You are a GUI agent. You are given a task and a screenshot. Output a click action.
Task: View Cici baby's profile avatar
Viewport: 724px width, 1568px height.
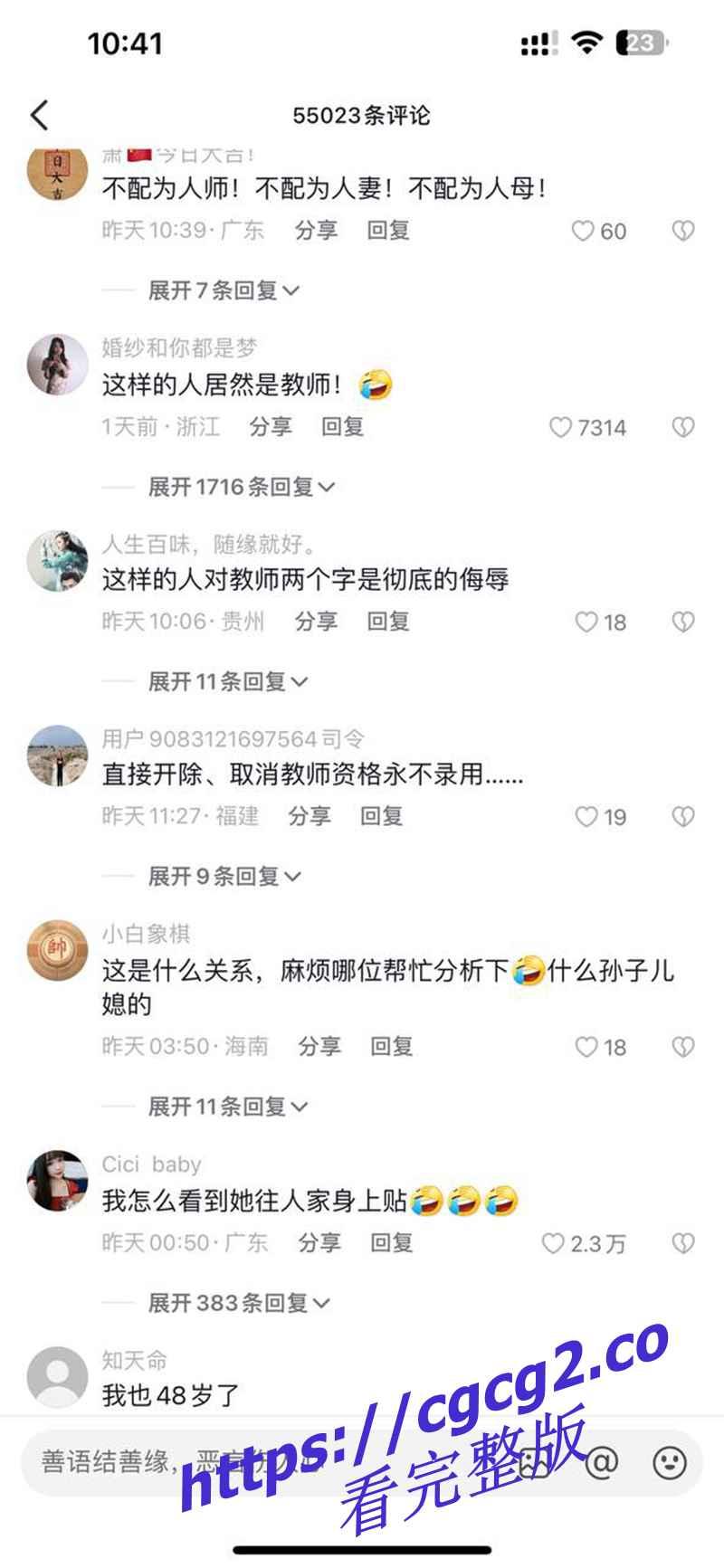point(57,1181)
